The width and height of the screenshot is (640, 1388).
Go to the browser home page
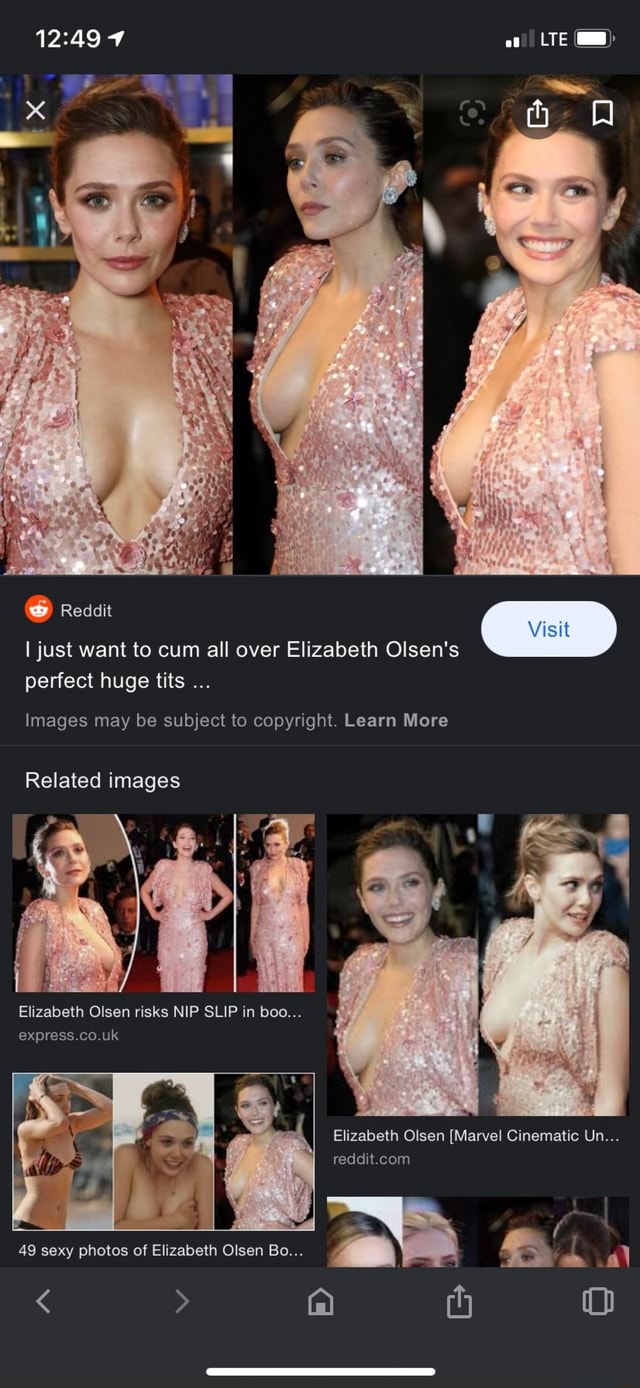pyautogui.click(x=320, y=1300)
